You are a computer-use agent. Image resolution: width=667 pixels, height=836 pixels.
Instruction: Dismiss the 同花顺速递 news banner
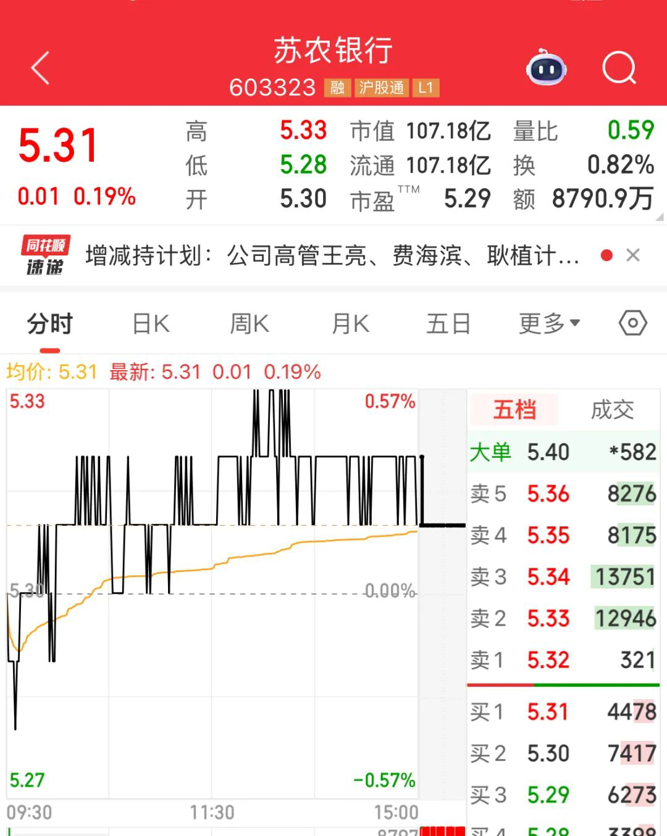click(633, 256)
